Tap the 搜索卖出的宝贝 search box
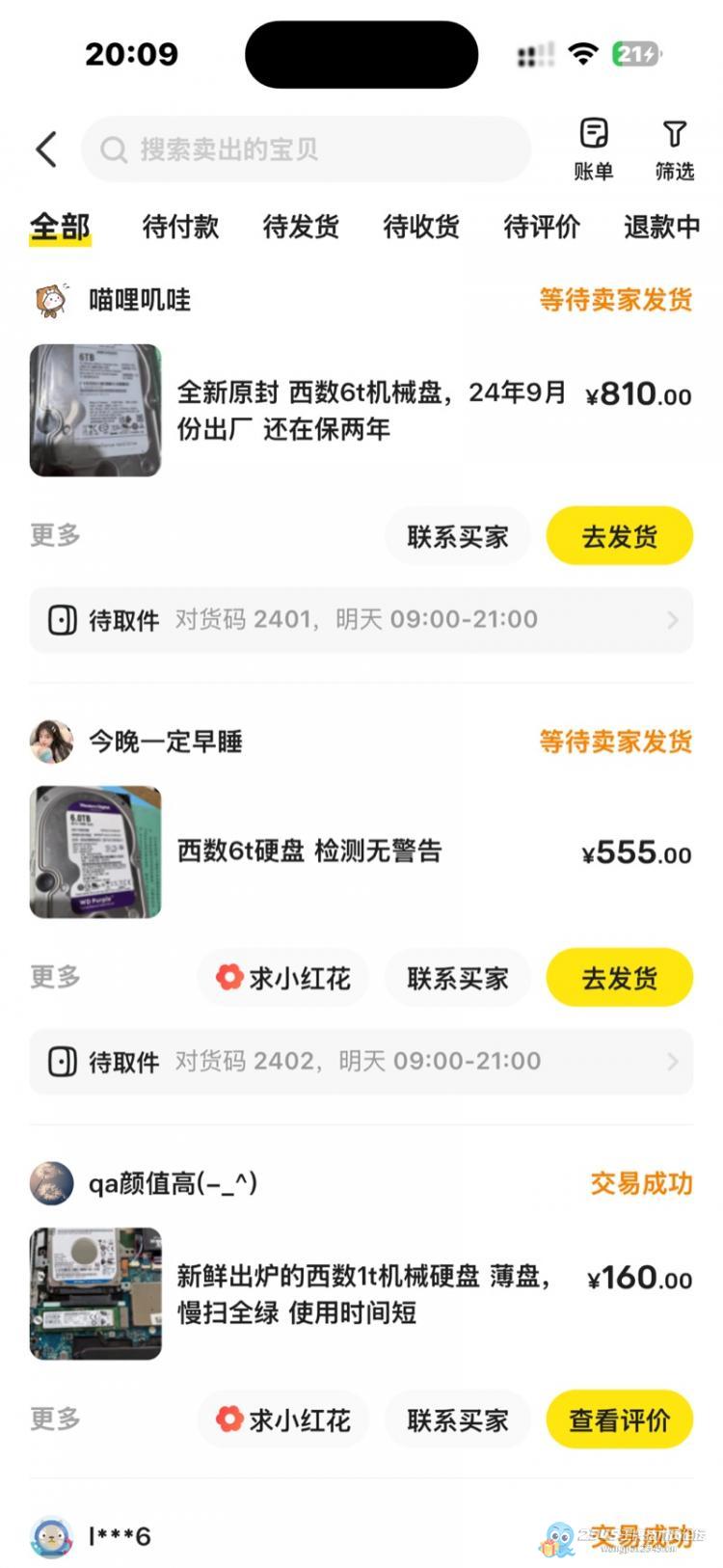This screenshot has width=723, height=1568. [x=307, y=149]
